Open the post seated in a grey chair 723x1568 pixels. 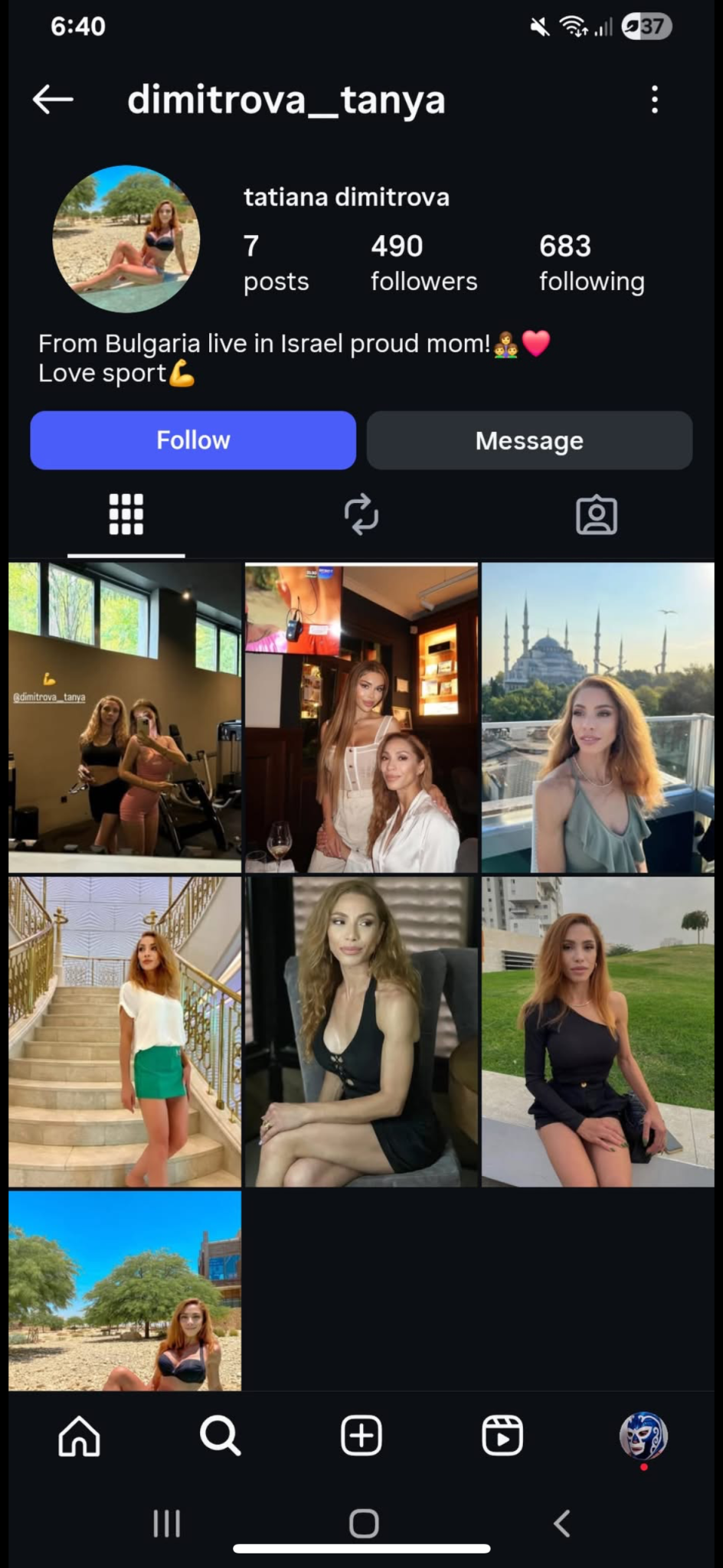tap(361, 1031)
